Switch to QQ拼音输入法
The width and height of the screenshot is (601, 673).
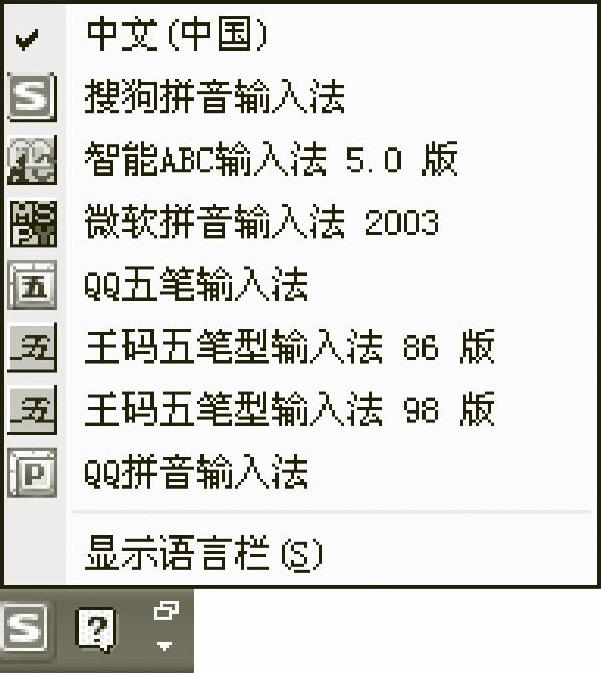(x=197, y=470)
